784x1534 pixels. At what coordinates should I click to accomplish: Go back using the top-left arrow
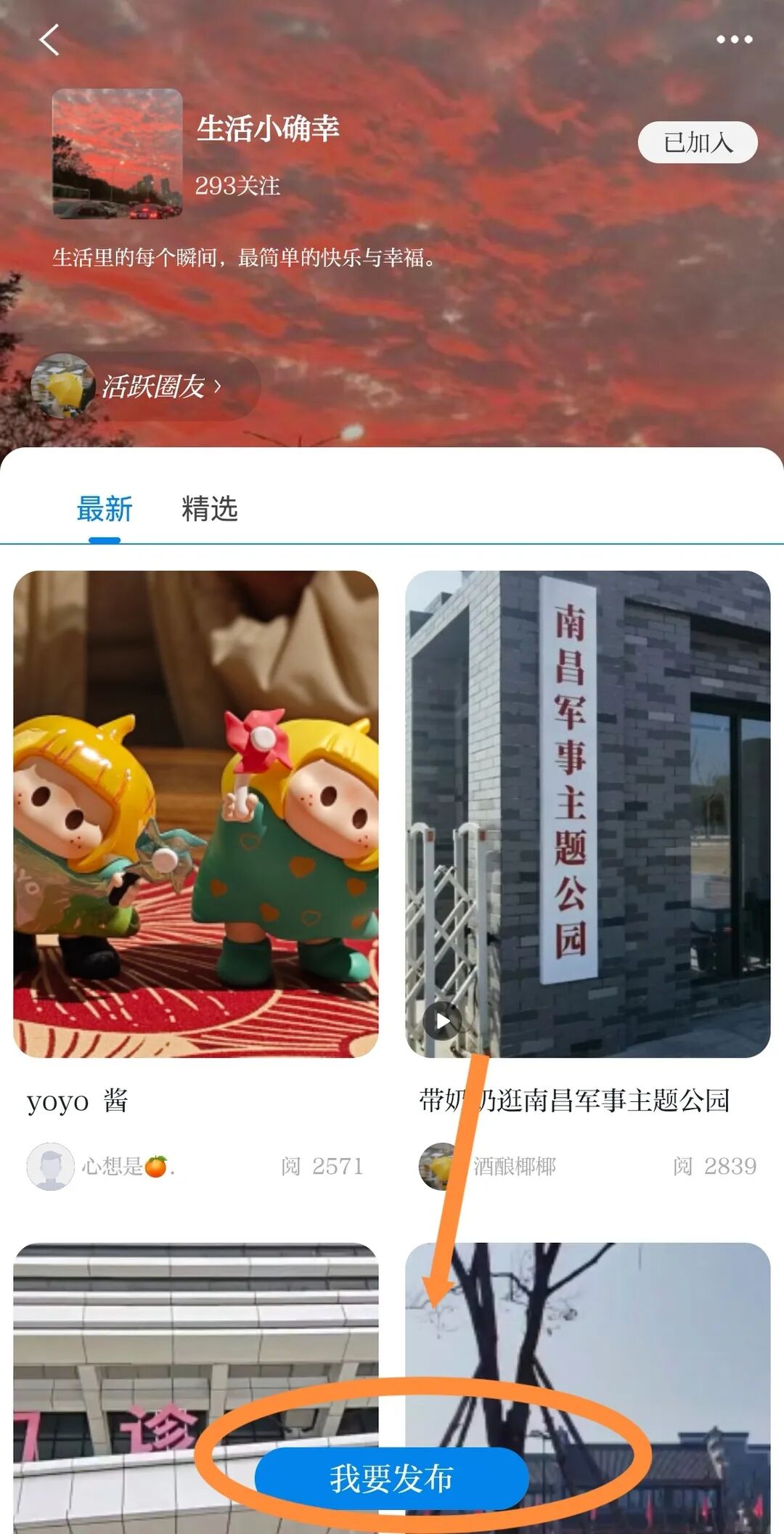click(49, 40)
